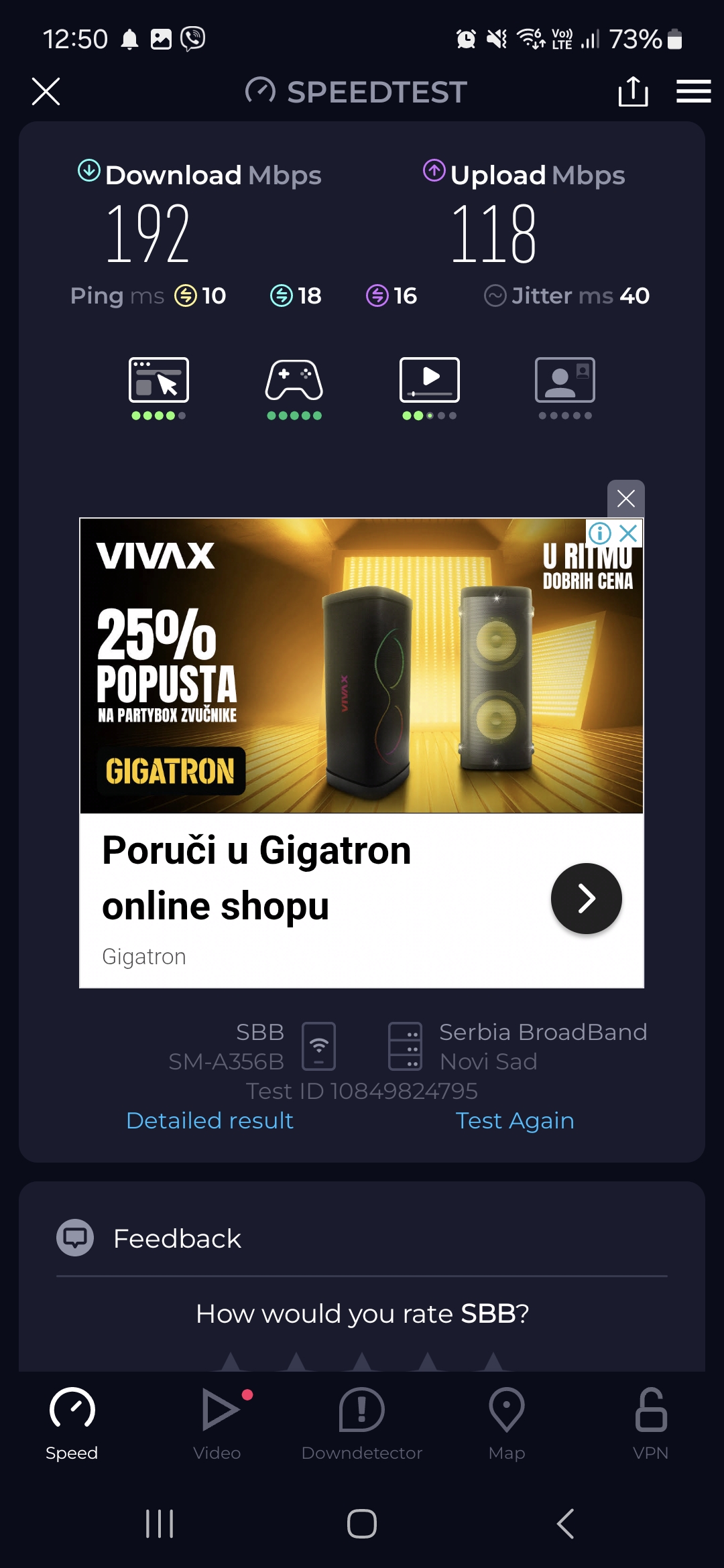The width and height of the screenshot is (724, 1568).
Task: Go back using system navigation
Action: tap(565, 1524)
